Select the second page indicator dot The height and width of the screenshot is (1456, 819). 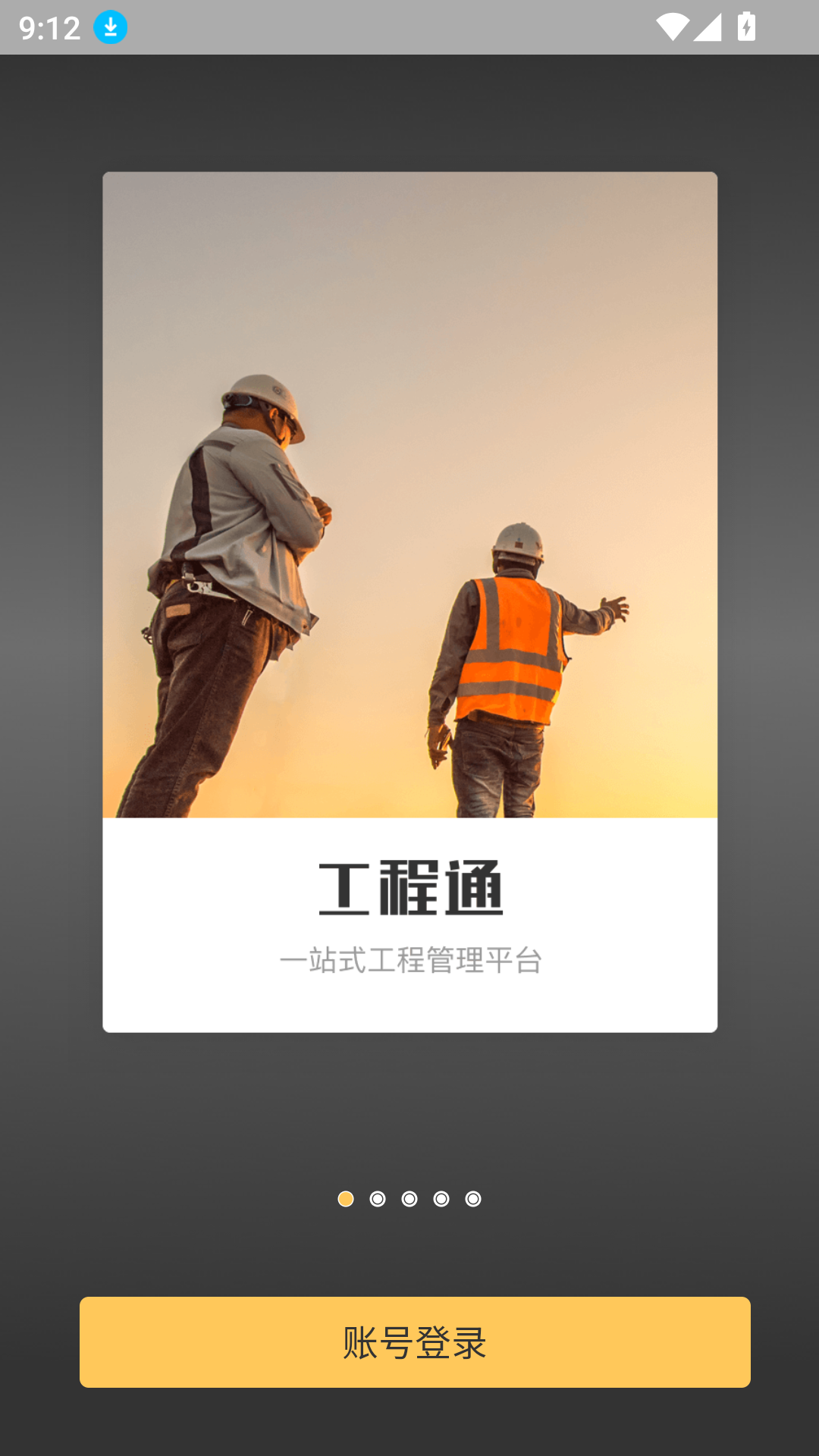pyautogui.click(x=377, y=1198)
